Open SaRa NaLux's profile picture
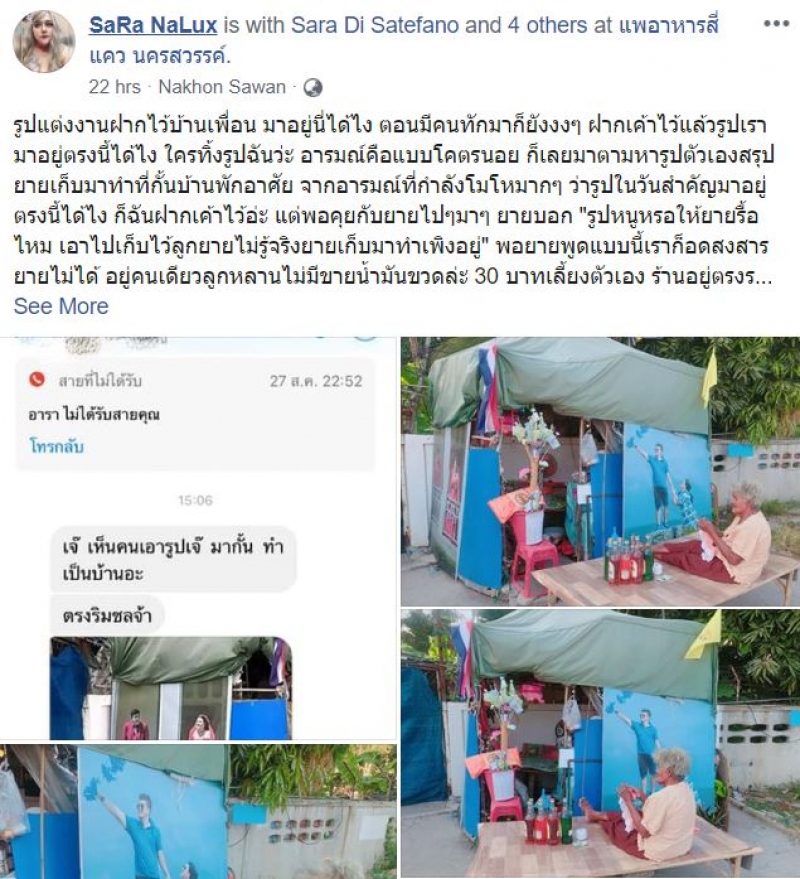800x879 pixels. [44, 42]
